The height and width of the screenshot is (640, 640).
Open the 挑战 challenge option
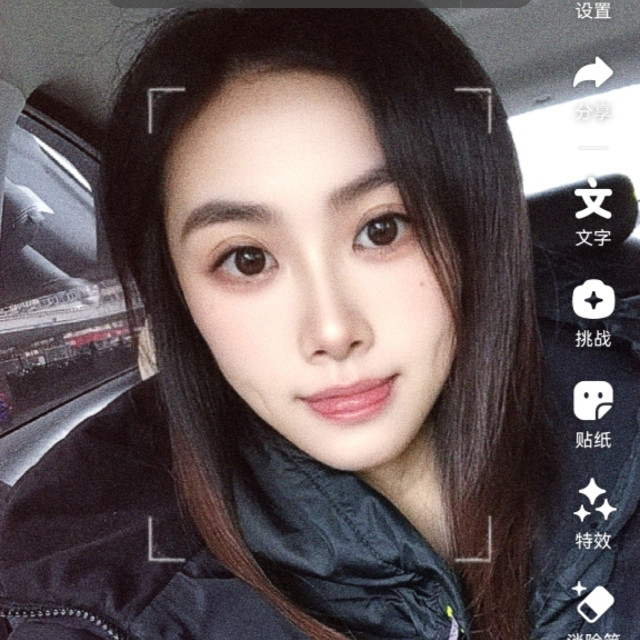[593, 302]
